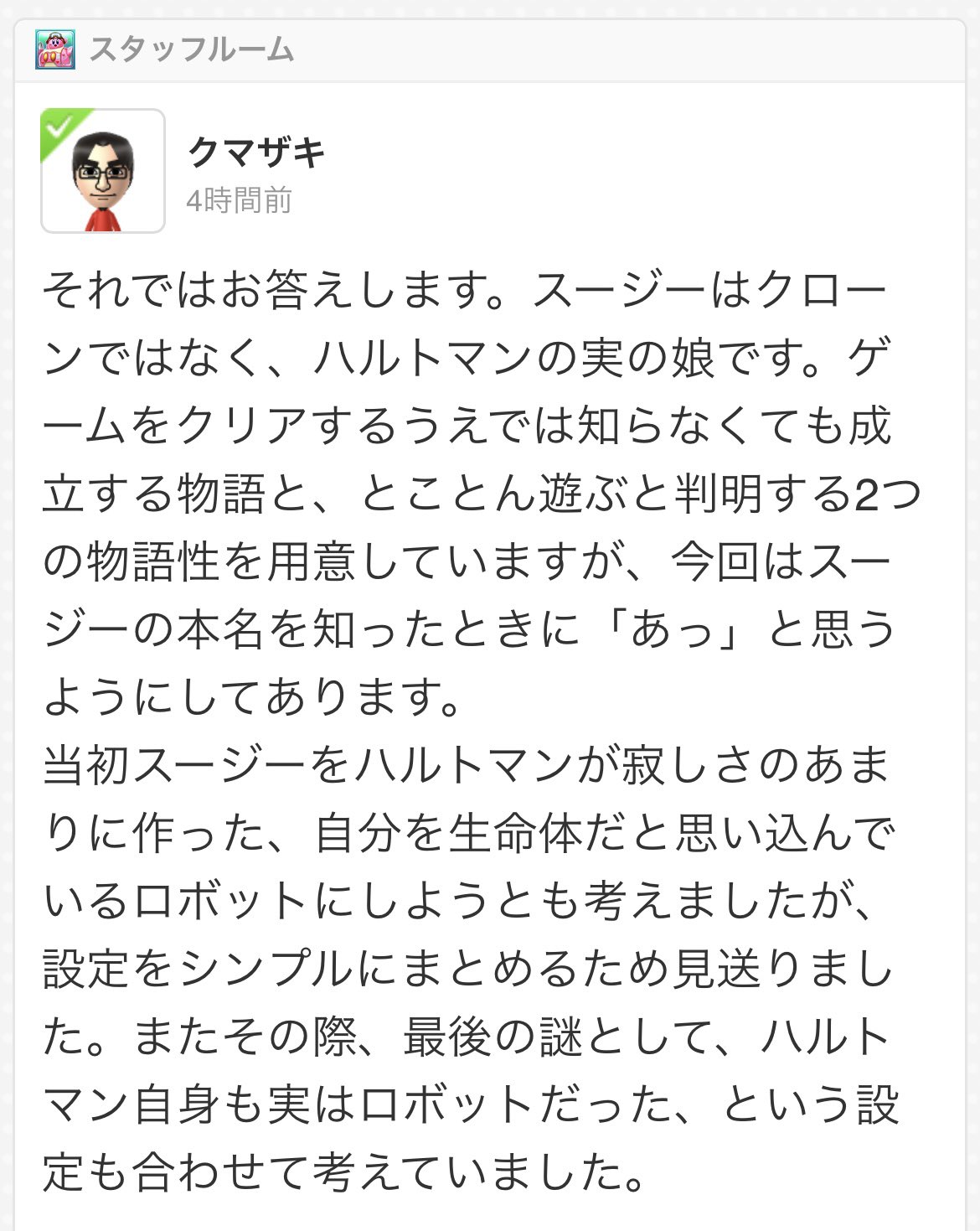Open クマザキ's Mii avatar profile

(103, 171)
